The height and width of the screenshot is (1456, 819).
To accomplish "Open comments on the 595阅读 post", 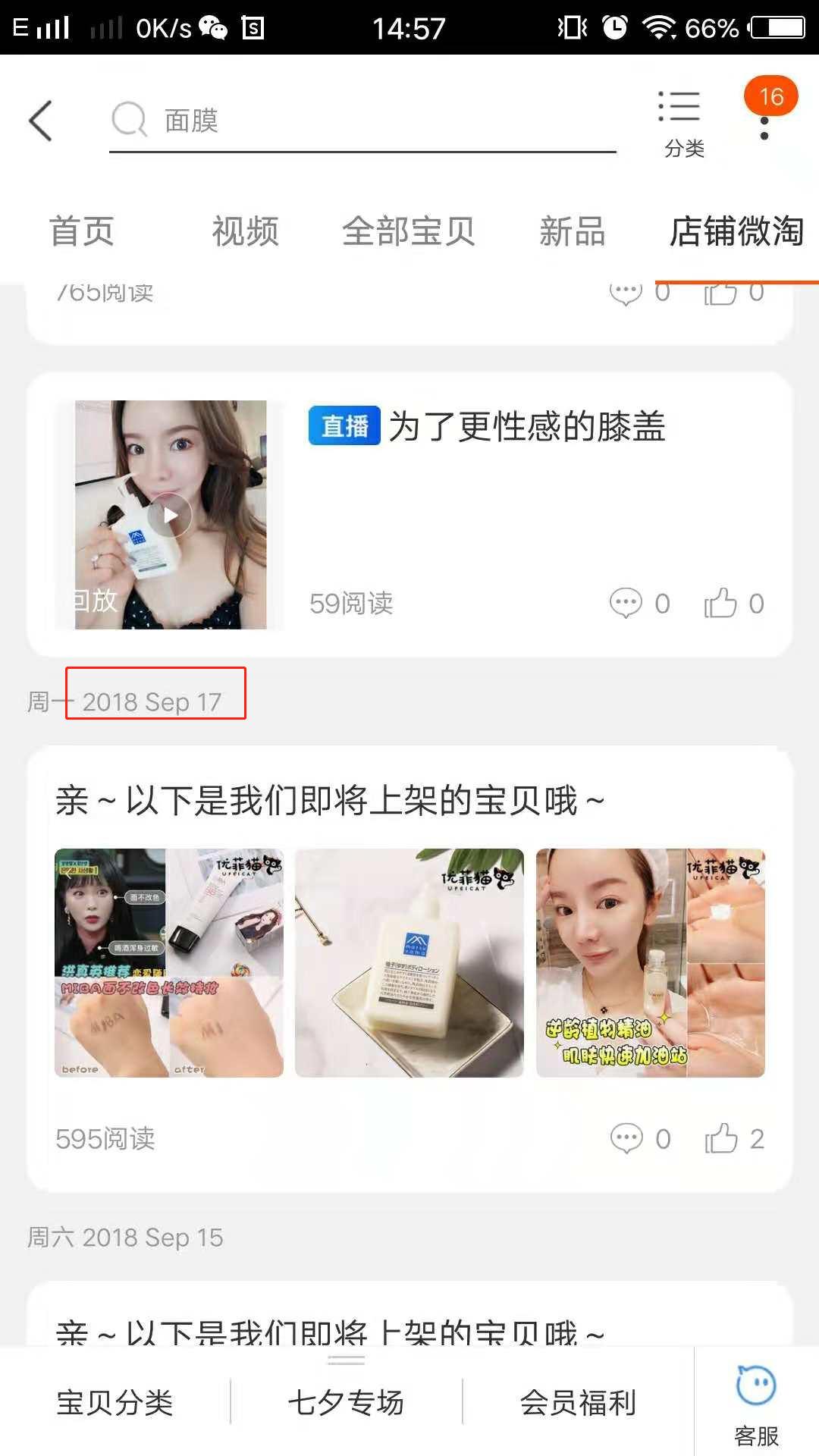I will point(626,1137).
